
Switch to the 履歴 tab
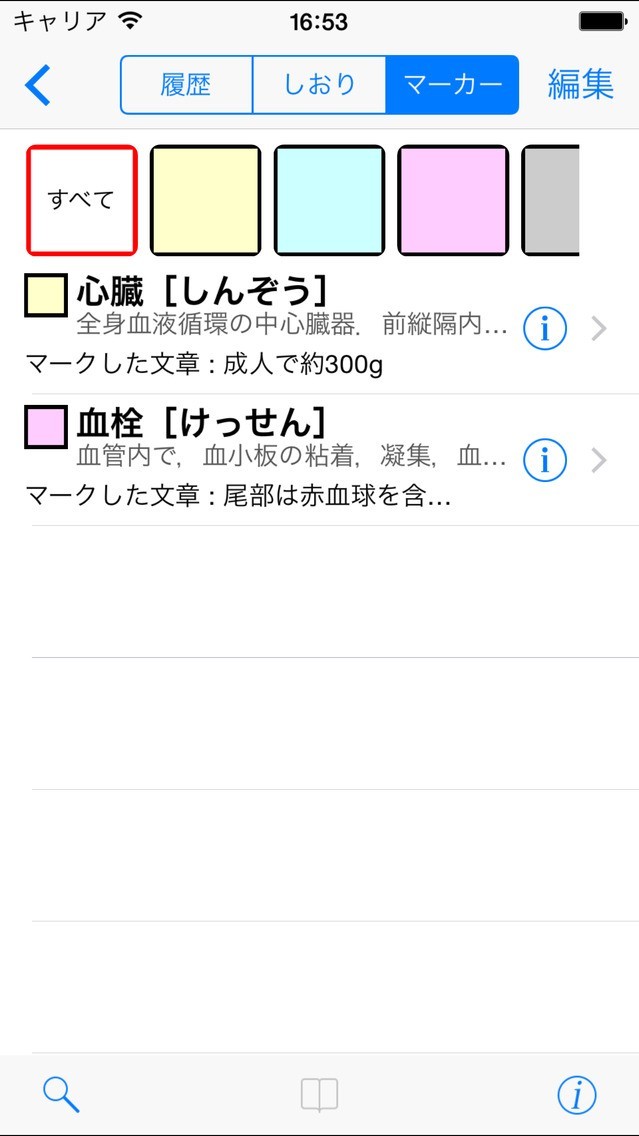(186, 85)
